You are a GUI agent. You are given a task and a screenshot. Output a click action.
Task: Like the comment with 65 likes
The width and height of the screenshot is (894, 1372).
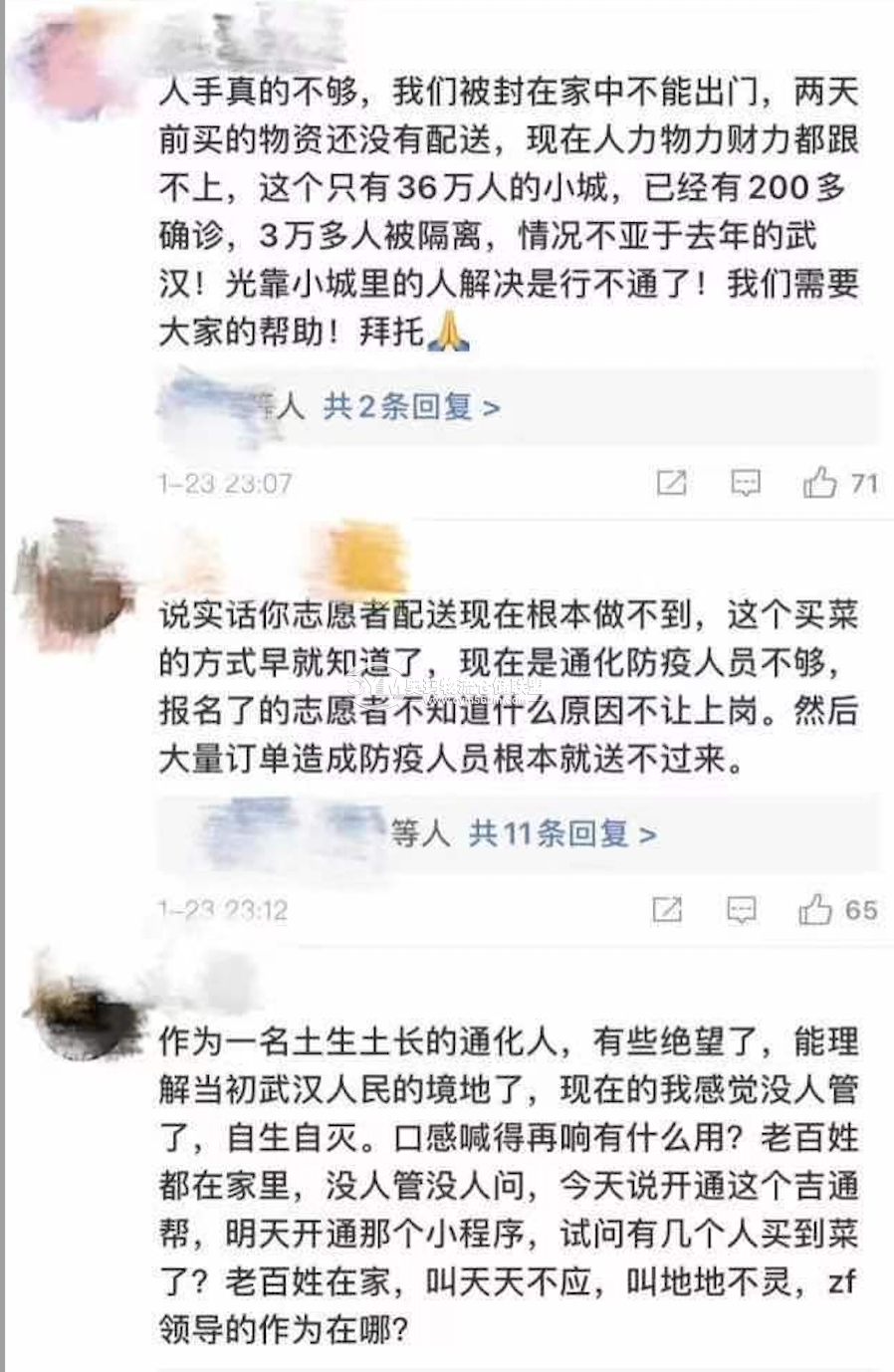click(815, 909)
